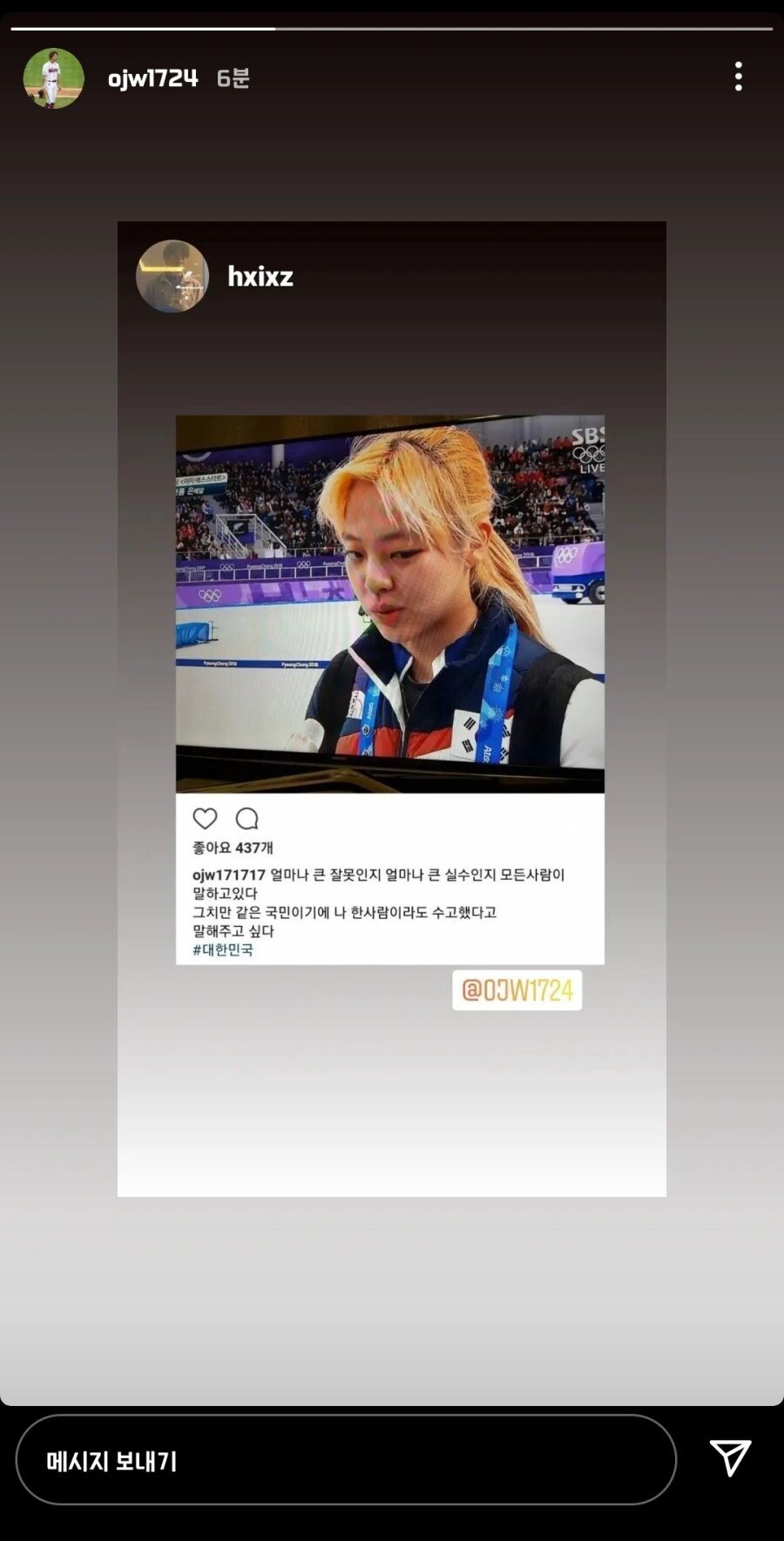This screenshot has width=784, height=1541.
Task: Open ojw1724's profile picture
Action: tap(53, 78)
